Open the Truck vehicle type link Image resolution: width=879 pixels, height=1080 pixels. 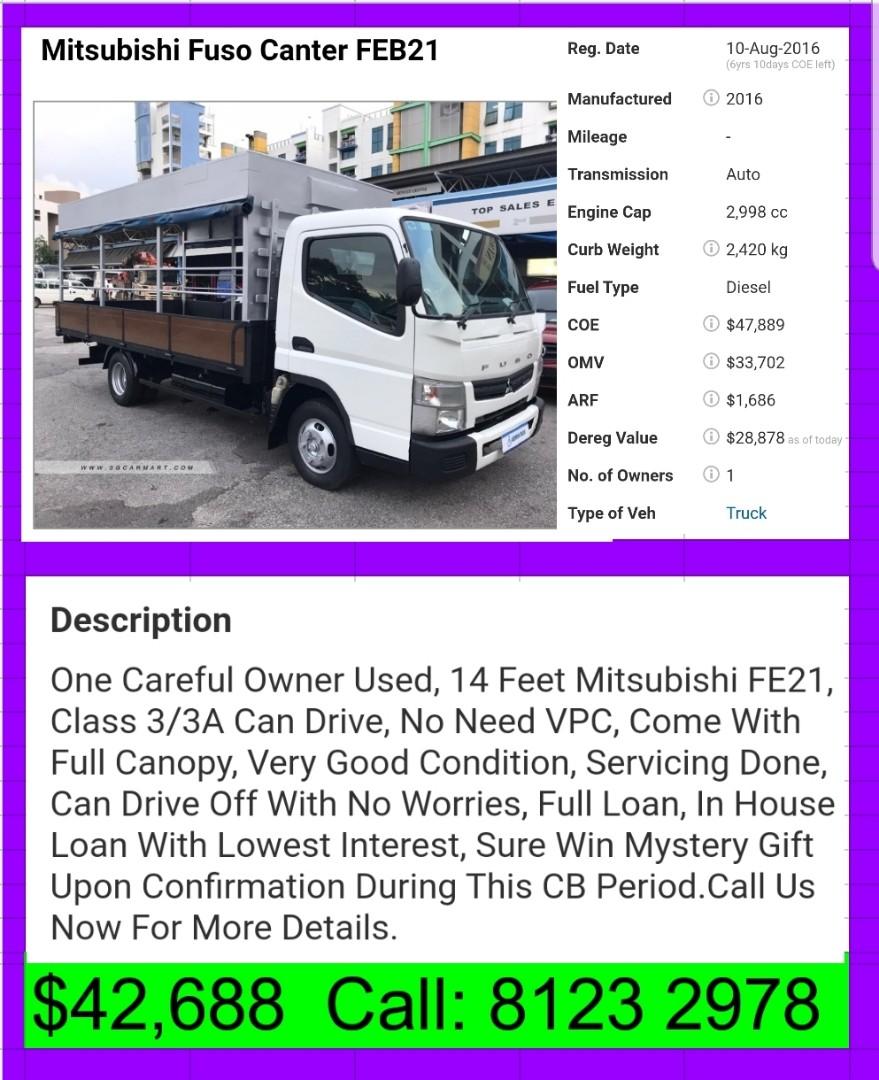pos(746,513)
